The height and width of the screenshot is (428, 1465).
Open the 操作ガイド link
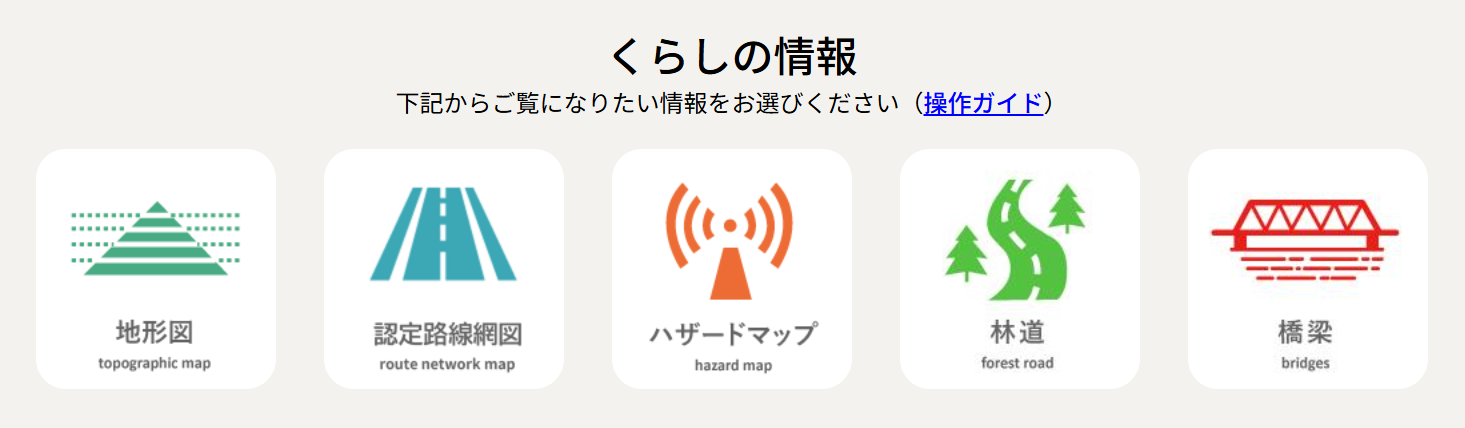pyautogui.click(x=983, y=103)
